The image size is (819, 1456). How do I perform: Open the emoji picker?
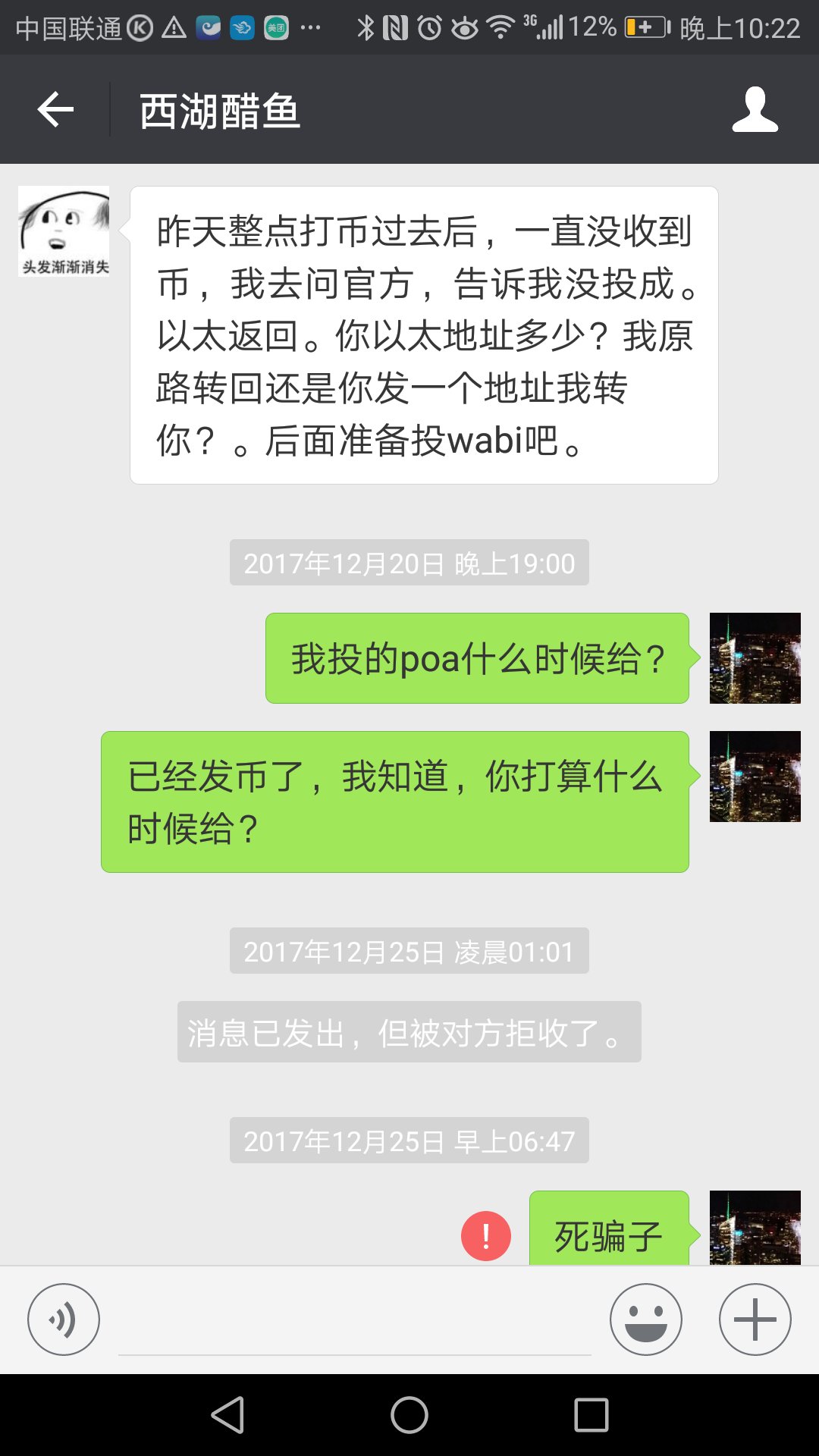click(645, 1319)
